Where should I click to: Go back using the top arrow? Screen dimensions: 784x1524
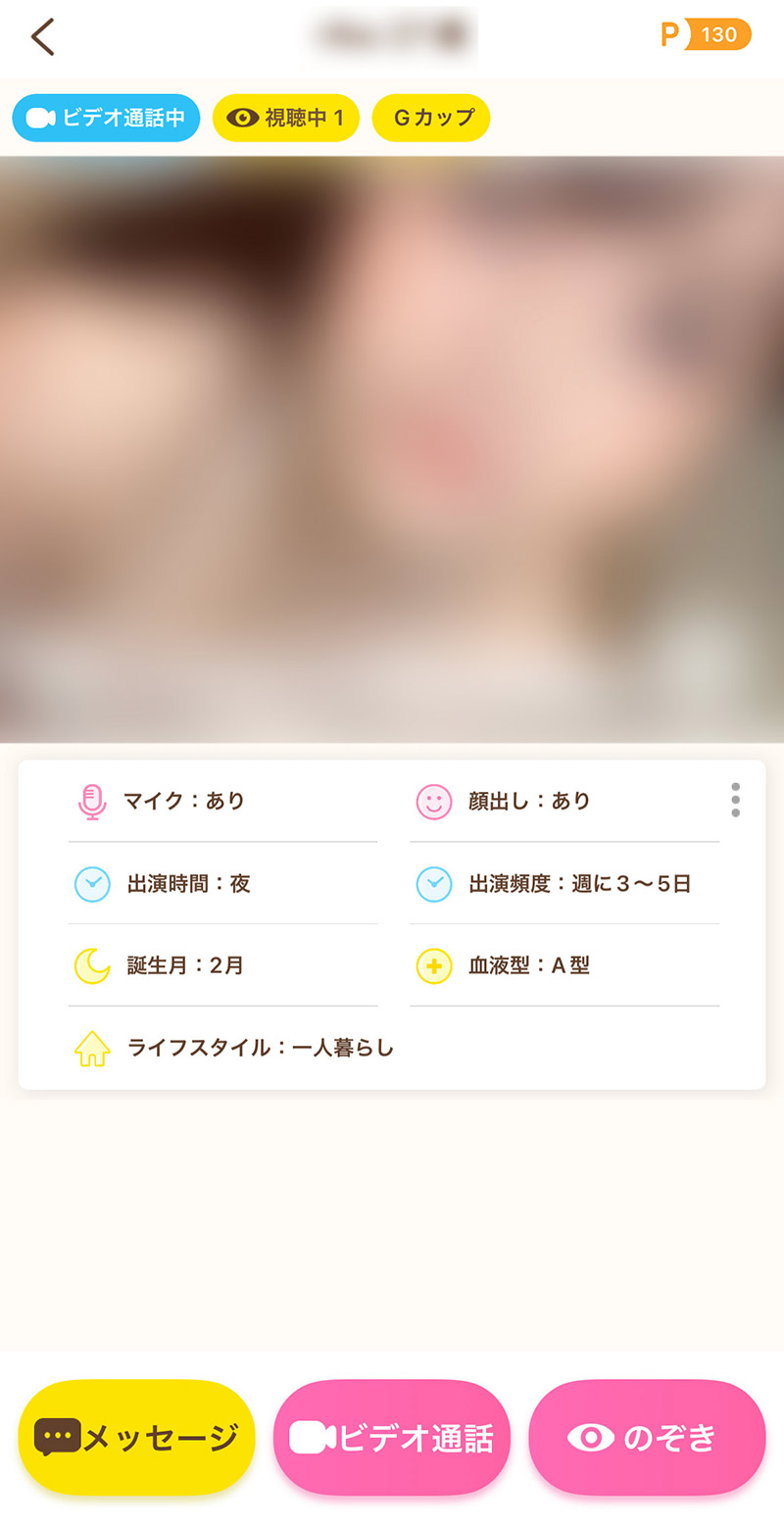point(43,37)
